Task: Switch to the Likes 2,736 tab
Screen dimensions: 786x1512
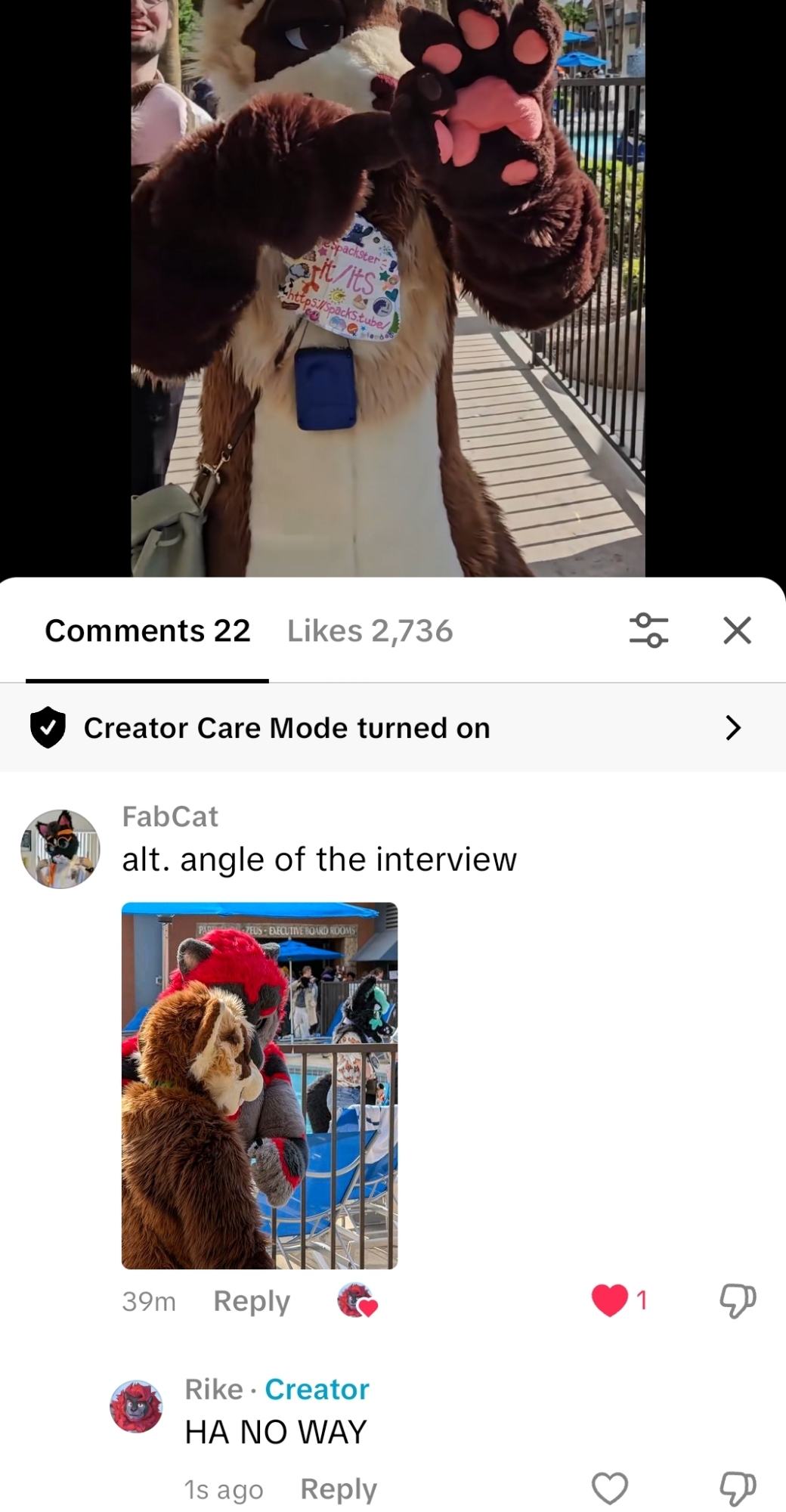Action: pos(370,631)
